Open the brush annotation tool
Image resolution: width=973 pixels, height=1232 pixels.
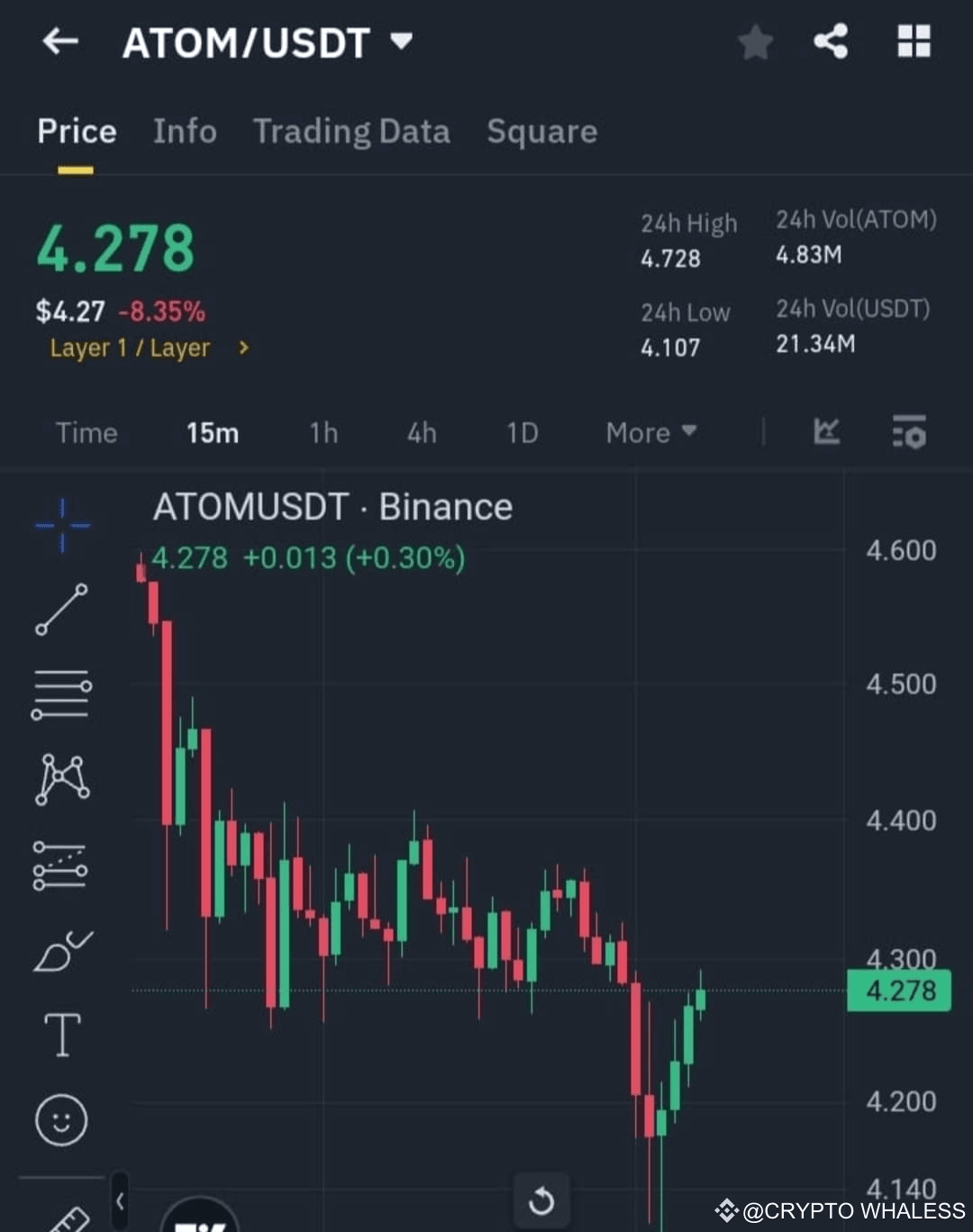coord(61,950)
